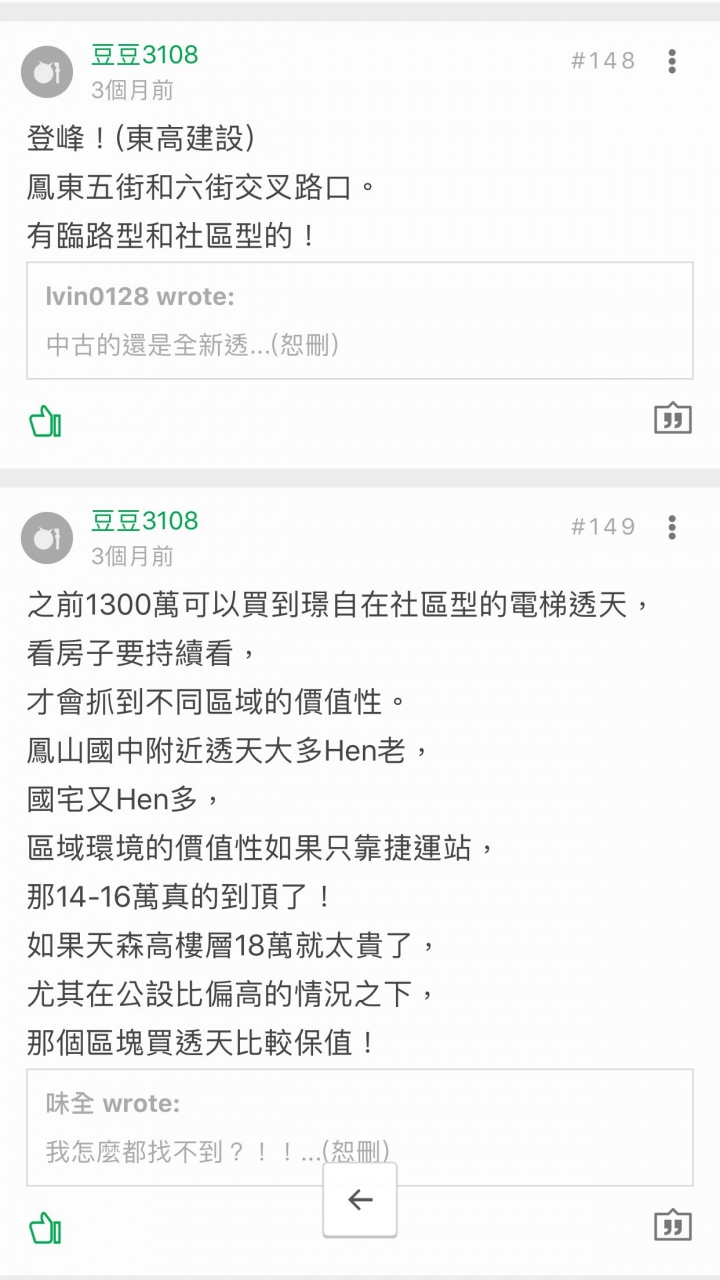Like post #149 with thumbs up
This screenshot has width=720, height=1280.
(45, 1227)
